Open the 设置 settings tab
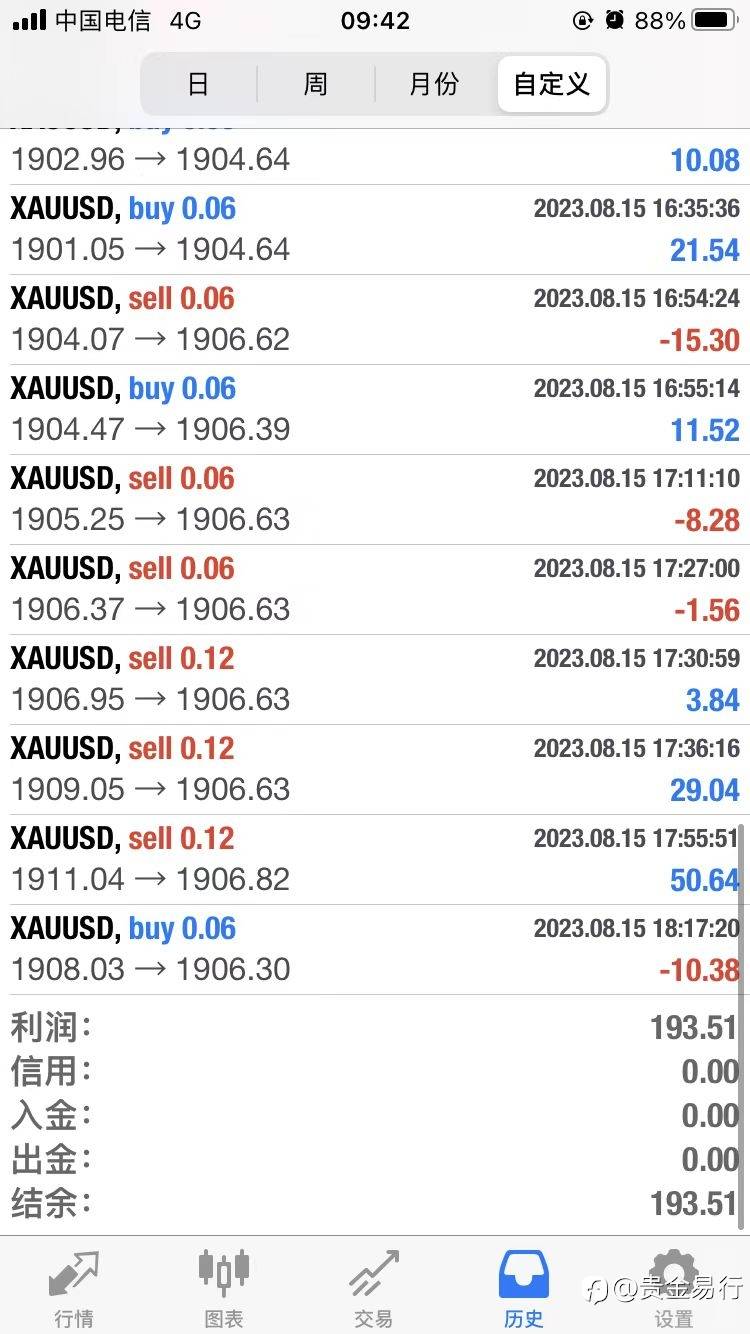750x1334 pixels. 674,1287
